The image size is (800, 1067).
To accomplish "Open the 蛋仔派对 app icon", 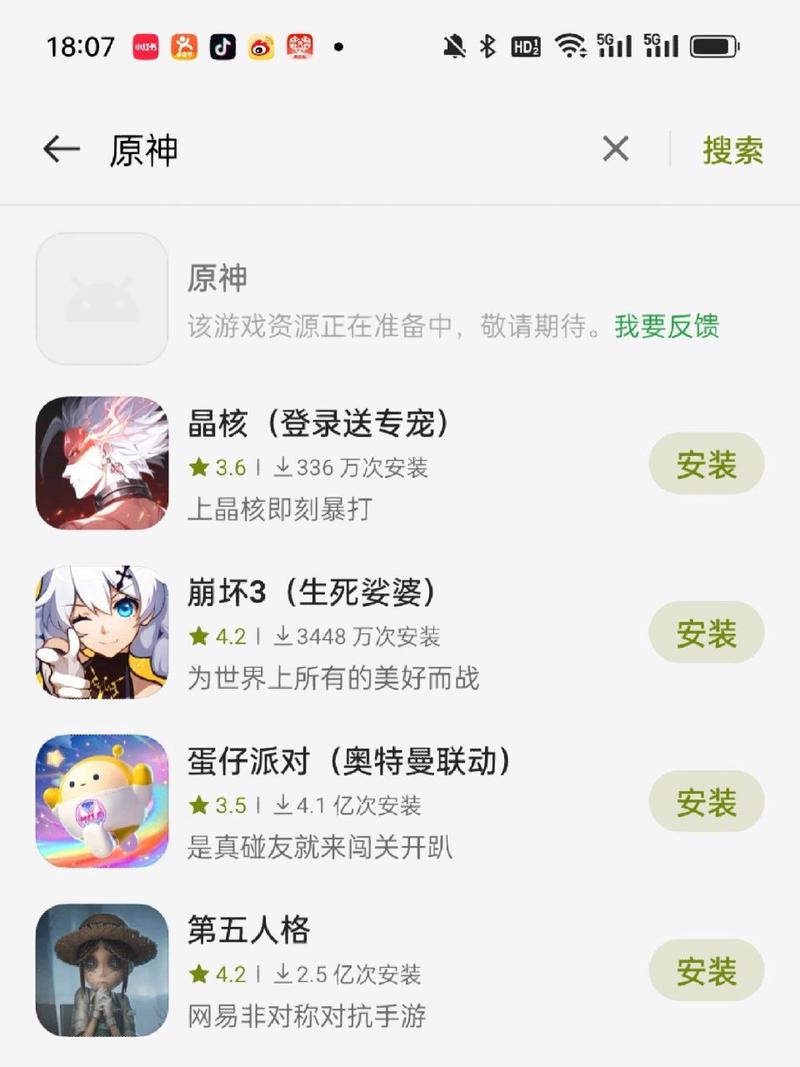I will click(100, 801).
